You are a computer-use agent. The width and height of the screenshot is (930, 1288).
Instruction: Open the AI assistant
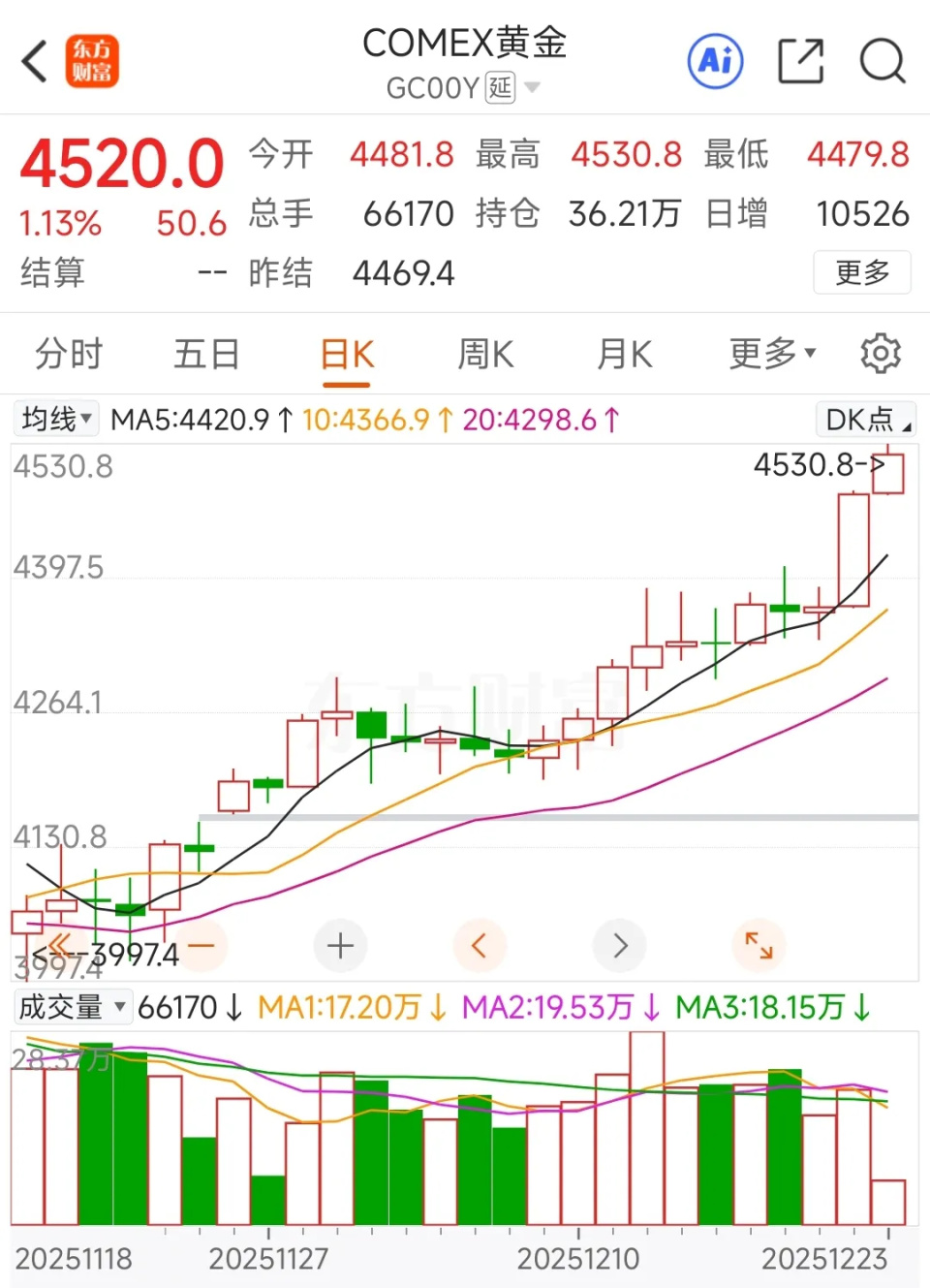coord(715,61)
